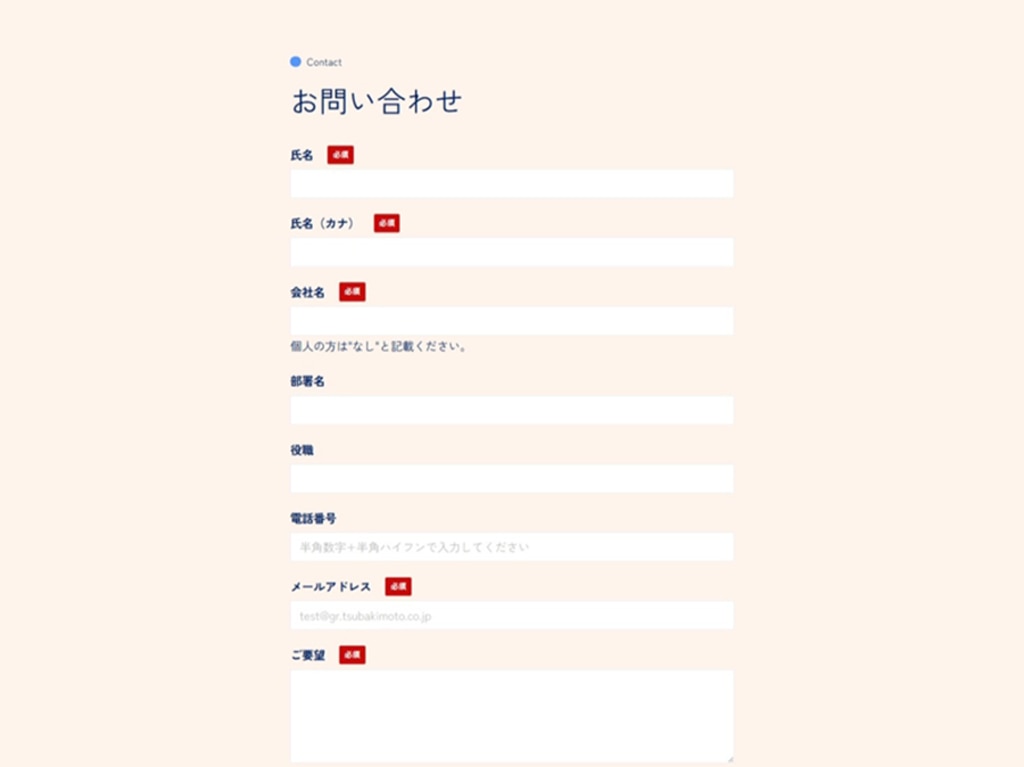The image size is (1024, 767).
Task: Select the ご要望 request text area
Action: pyautogui.click(x=511, y=716)
